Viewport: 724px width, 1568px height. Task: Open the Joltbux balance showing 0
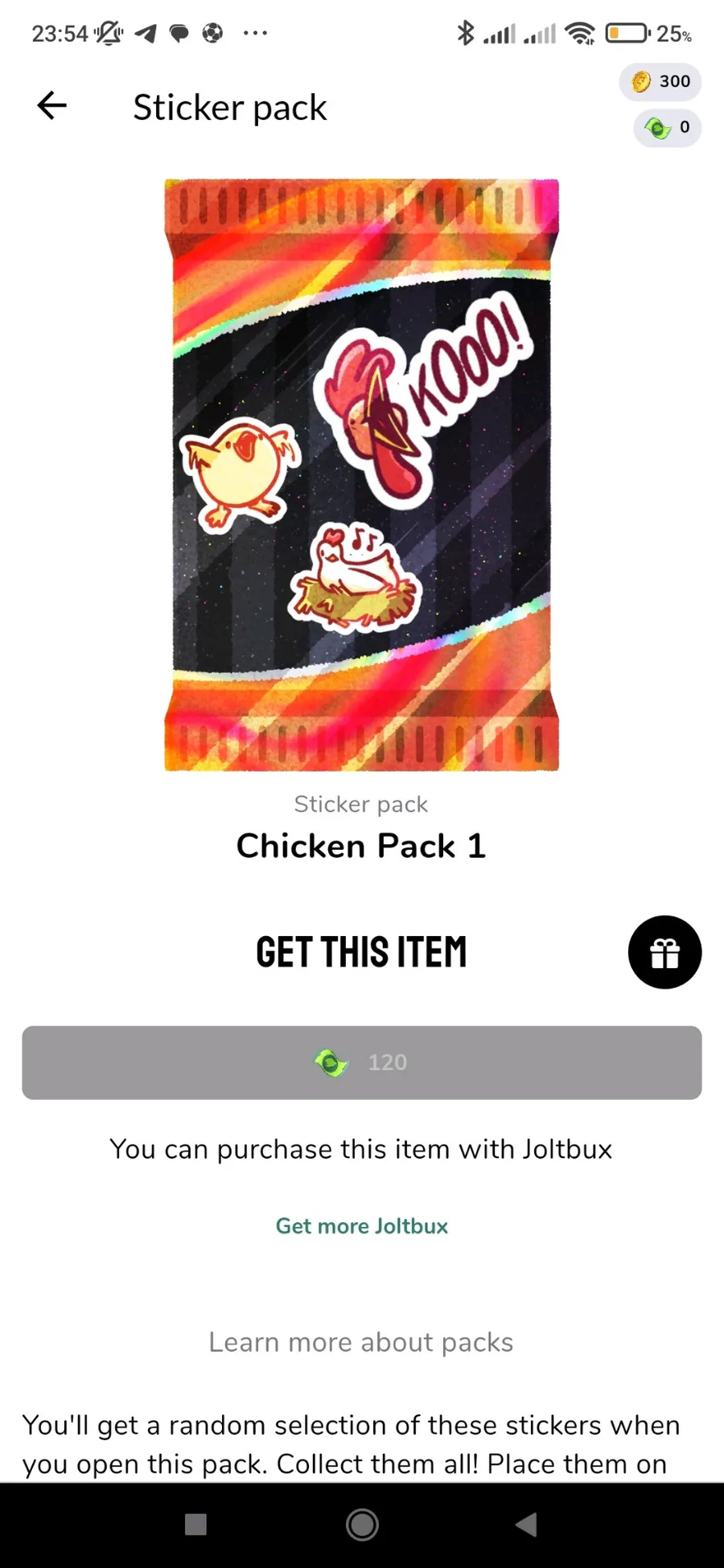click(x=667, y=127)
